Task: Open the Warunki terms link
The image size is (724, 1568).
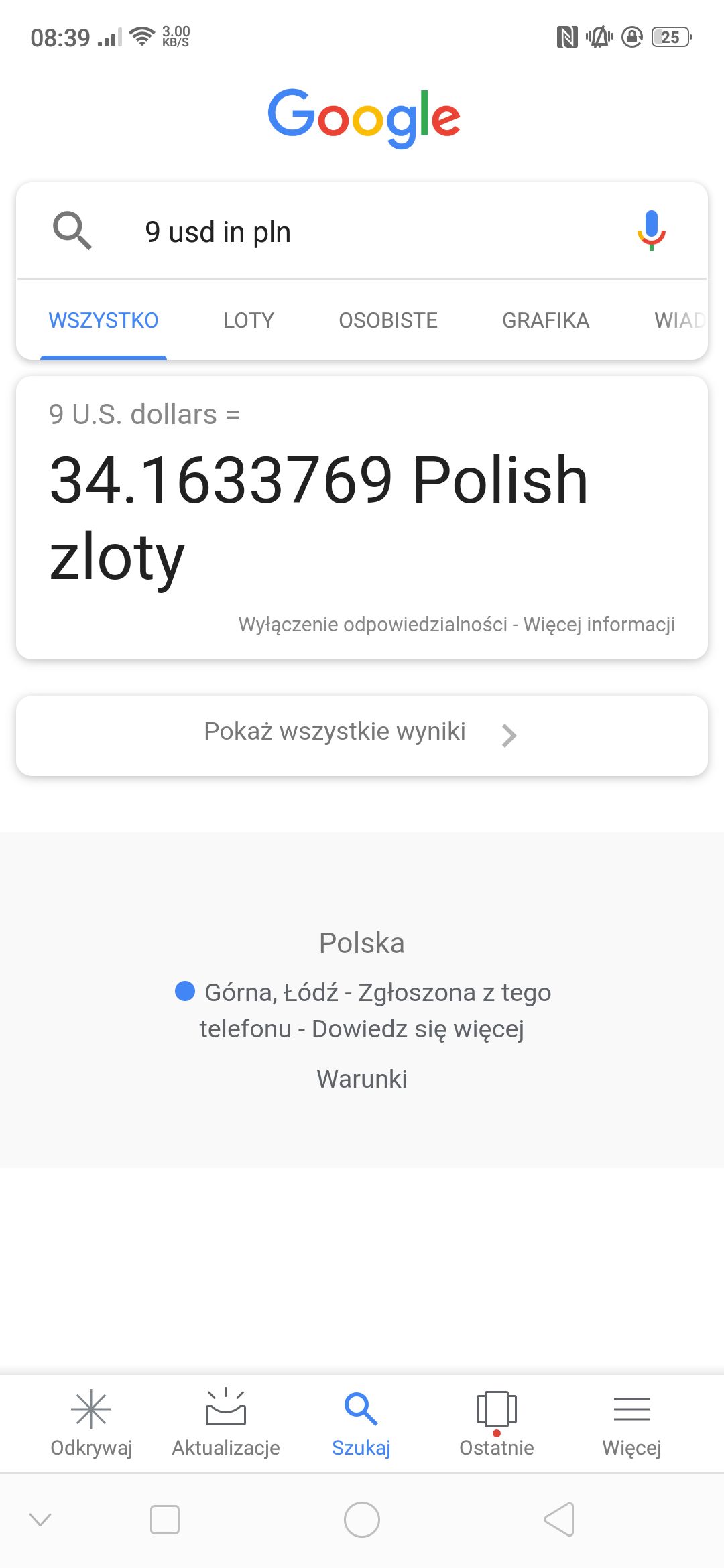Action: coord(362,1079)
